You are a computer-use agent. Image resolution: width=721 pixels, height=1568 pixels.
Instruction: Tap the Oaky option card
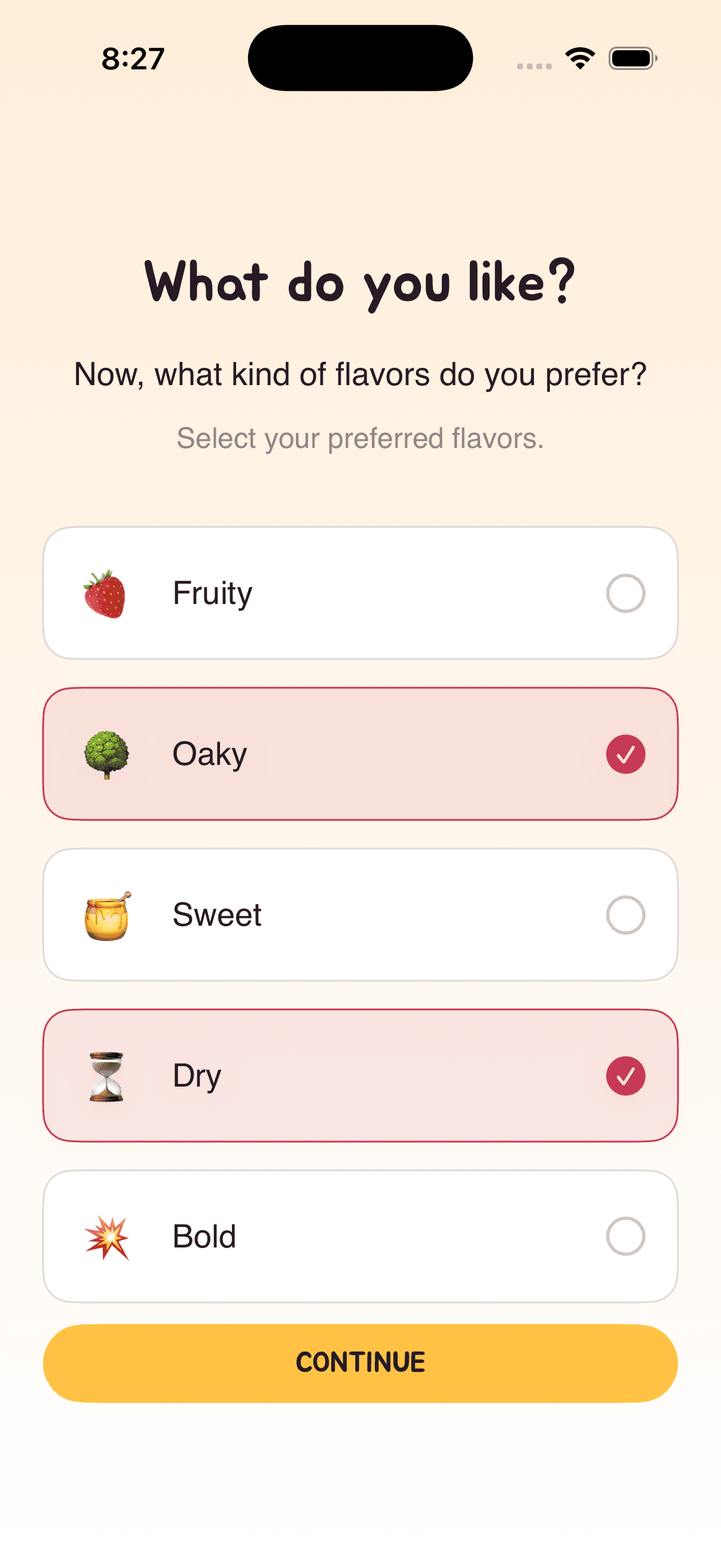click(360, 754)
